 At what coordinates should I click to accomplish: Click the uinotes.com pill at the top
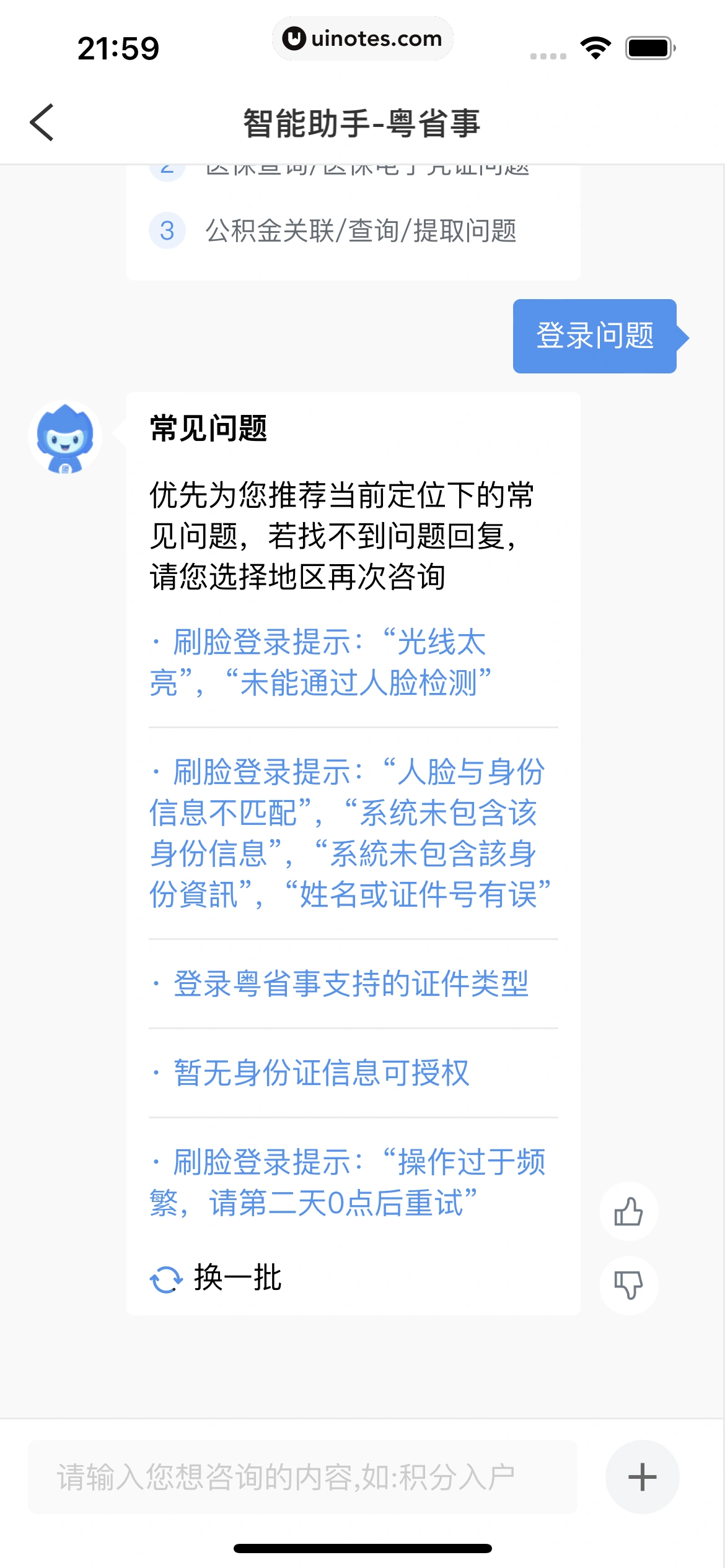pos(362,38)
